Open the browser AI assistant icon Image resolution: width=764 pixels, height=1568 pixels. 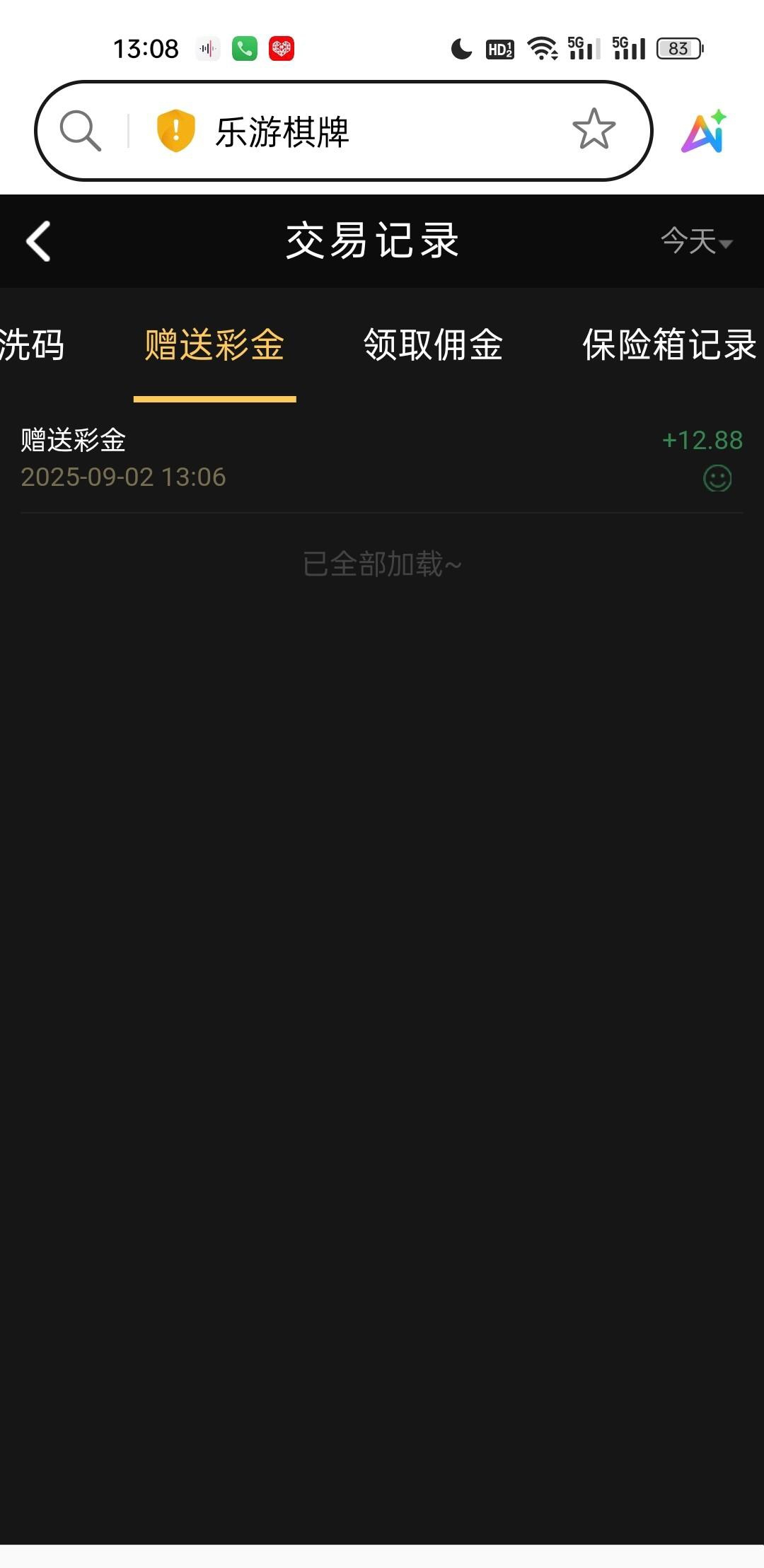705,132
